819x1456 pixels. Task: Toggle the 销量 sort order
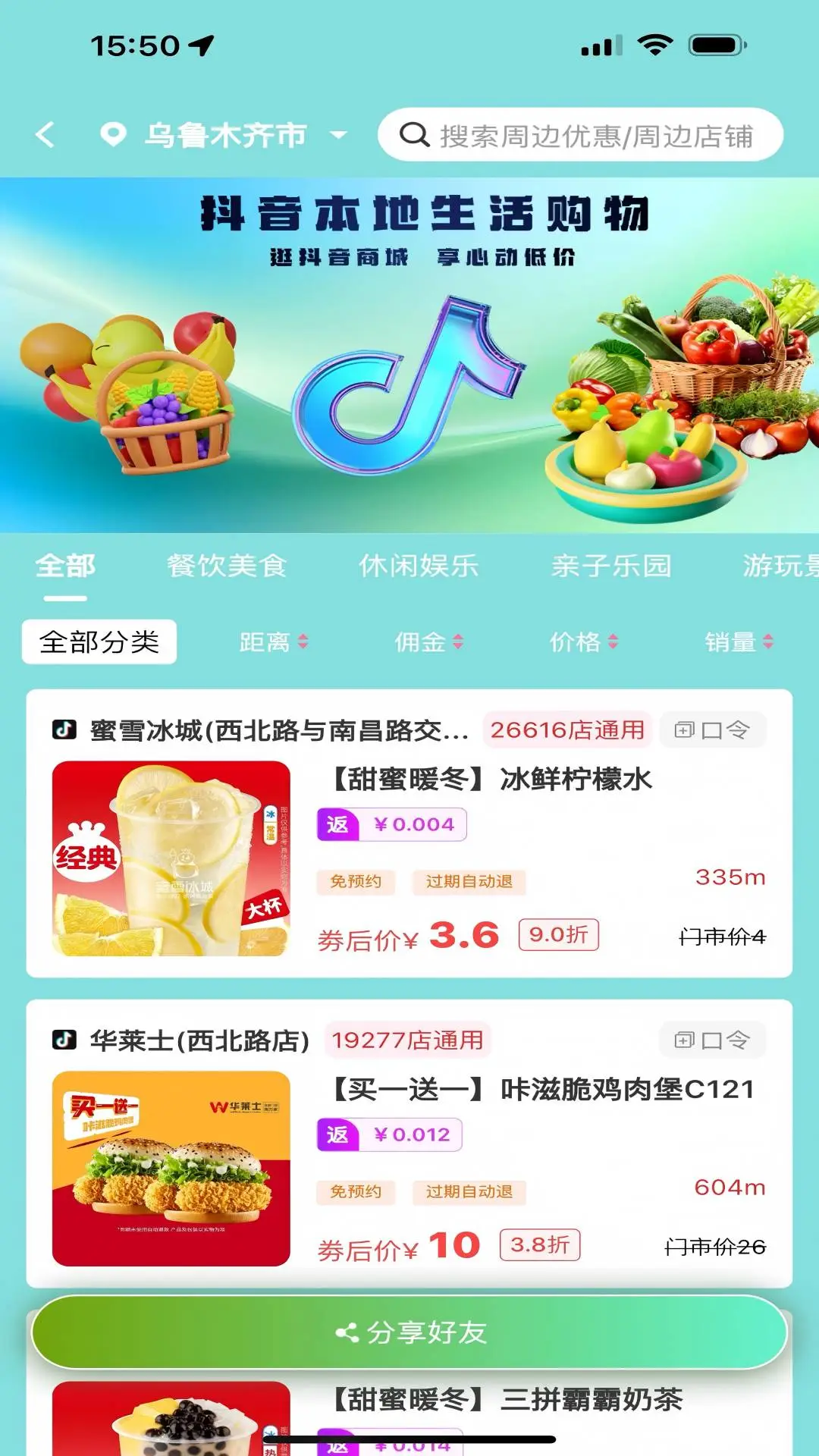739,641
